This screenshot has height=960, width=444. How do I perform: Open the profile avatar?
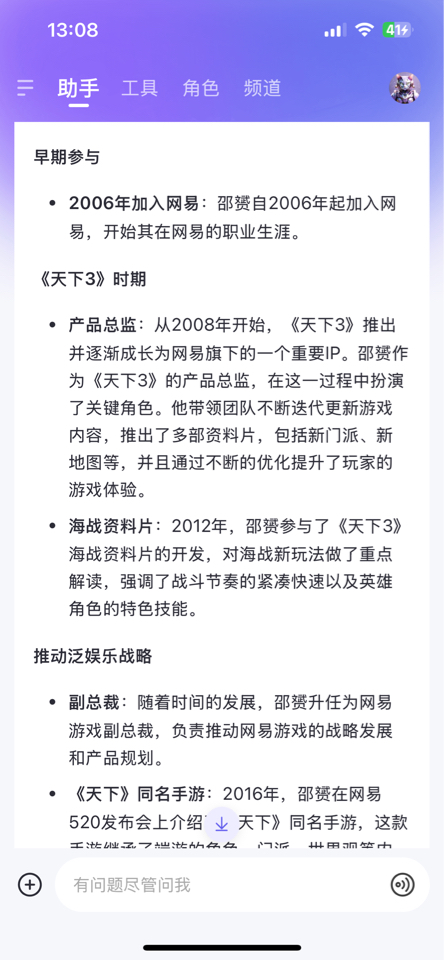click(x=405, y=88)
